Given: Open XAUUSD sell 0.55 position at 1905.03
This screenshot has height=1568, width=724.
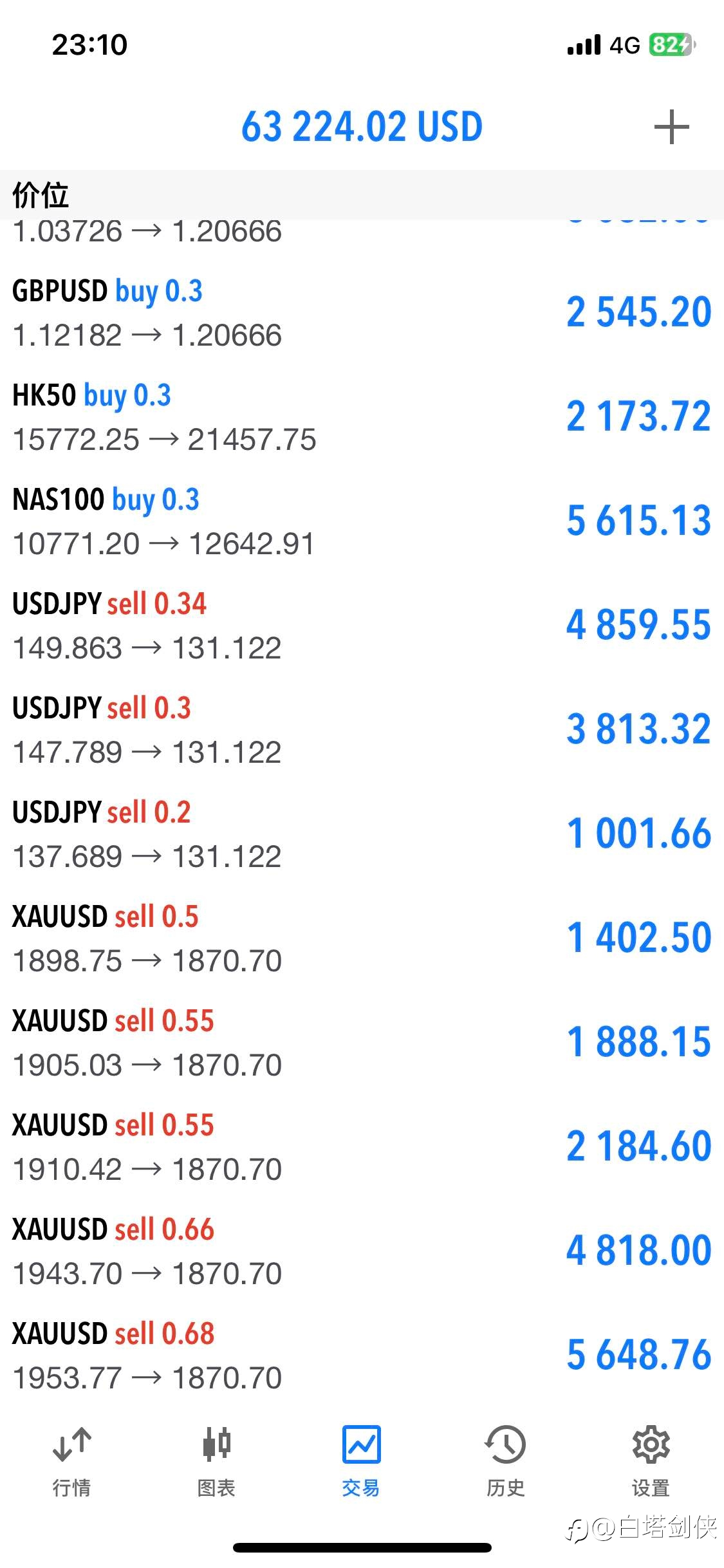Looking at the screenshot, I should coord(362,1043).
